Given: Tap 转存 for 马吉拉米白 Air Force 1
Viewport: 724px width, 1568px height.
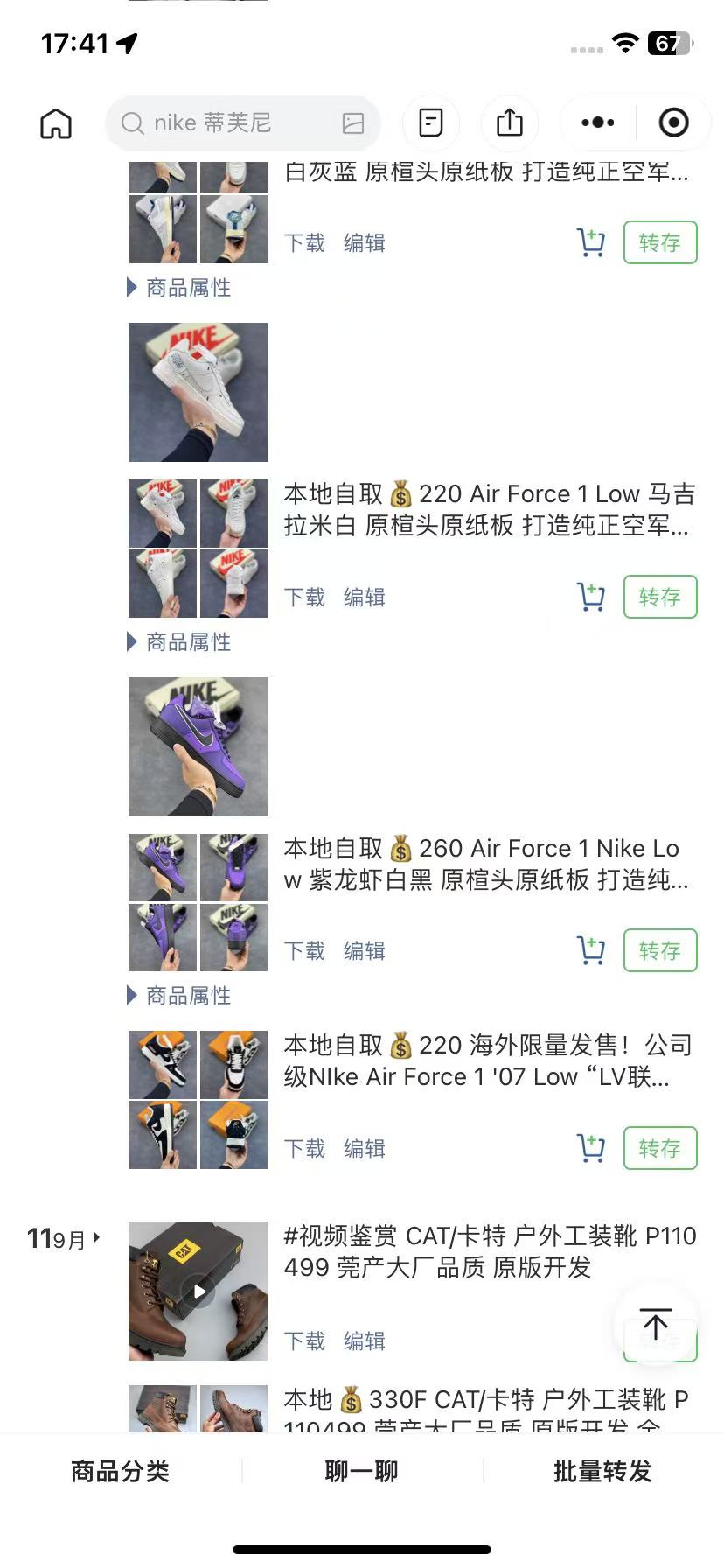Looking at the screenshot, I should [x=660, y=597].
